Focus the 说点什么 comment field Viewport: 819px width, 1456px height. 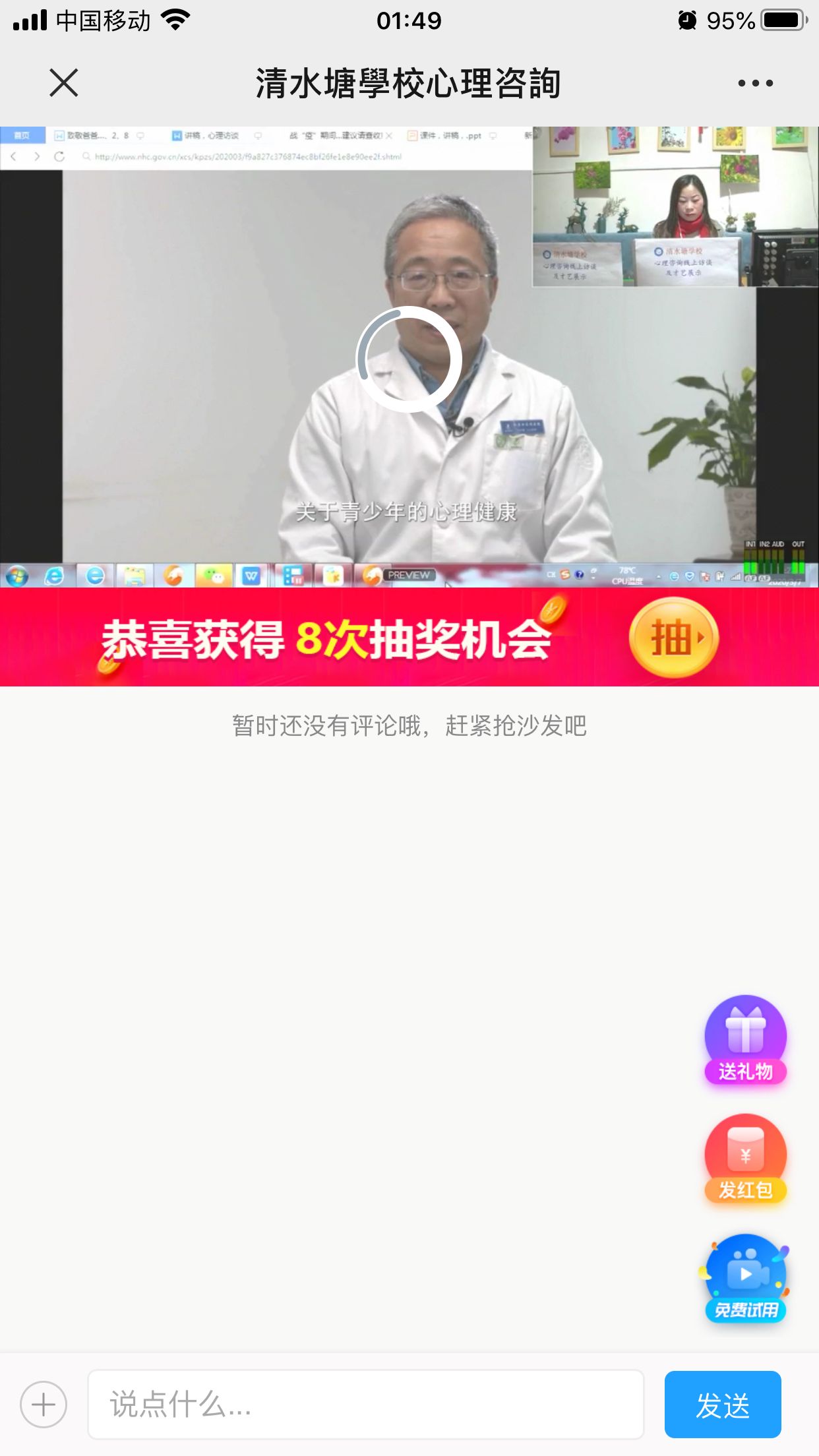pyautogui.click(x=365, y=1405)
